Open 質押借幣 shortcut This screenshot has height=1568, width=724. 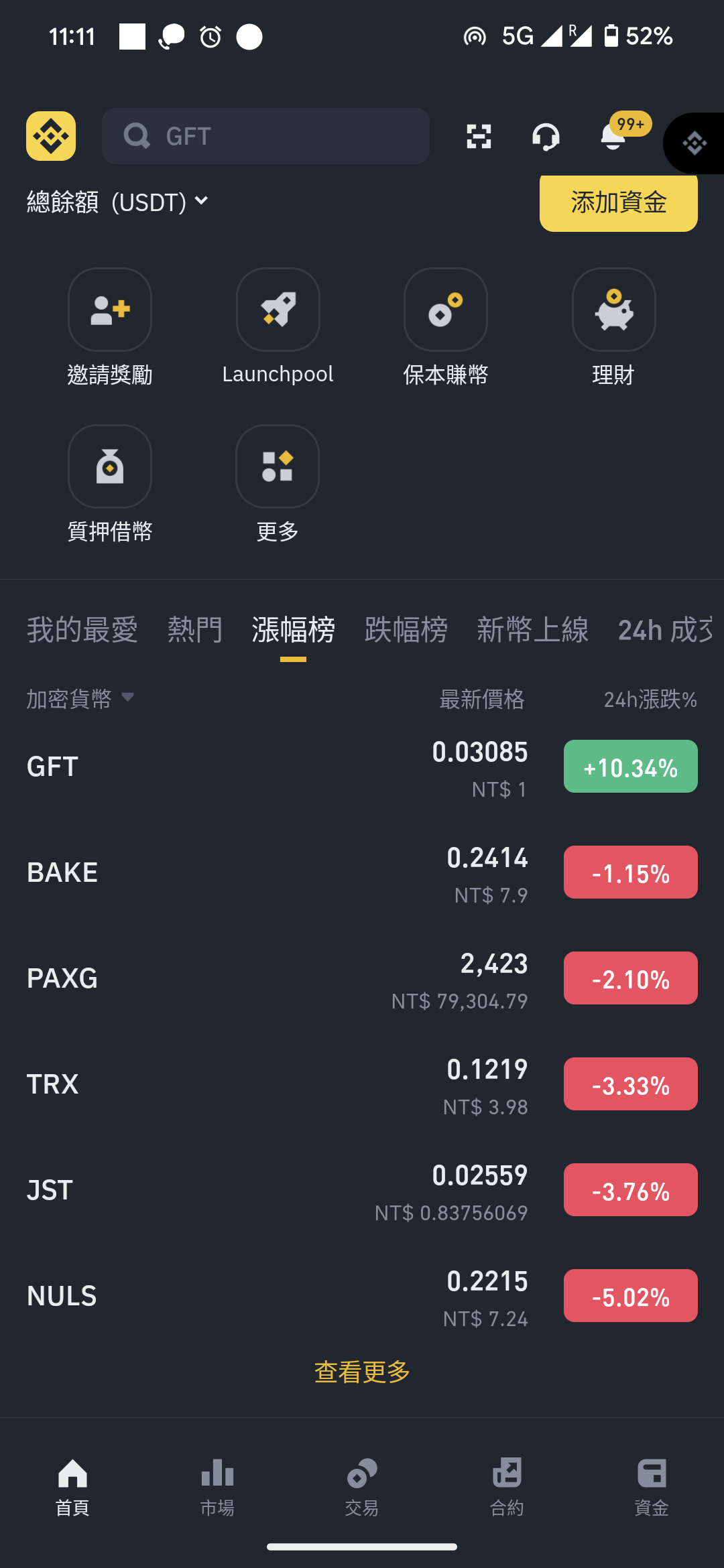click(110, 484)
